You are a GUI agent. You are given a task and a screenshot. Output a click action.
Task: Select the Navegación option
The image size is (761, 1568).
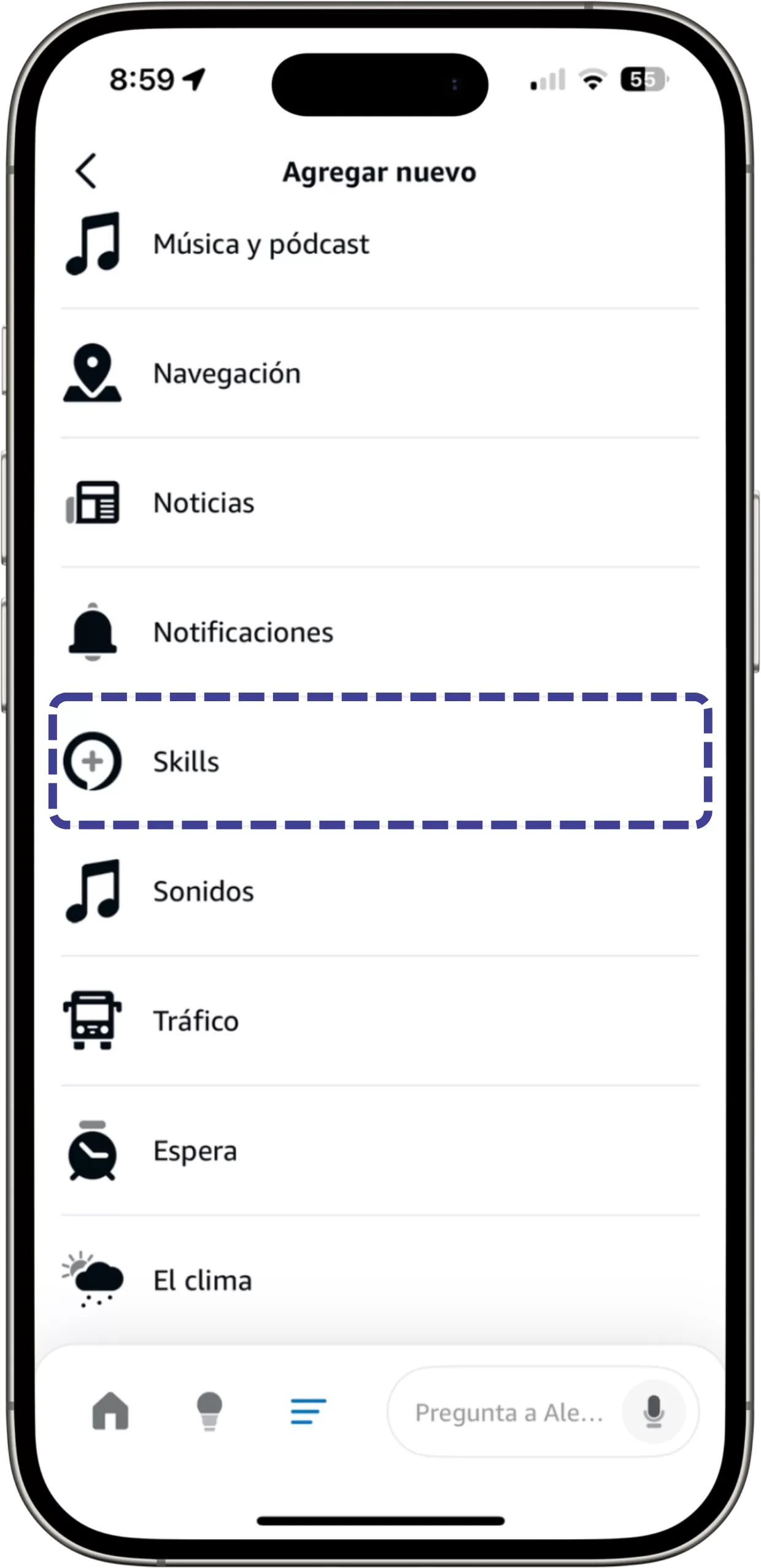pos(226,374)
